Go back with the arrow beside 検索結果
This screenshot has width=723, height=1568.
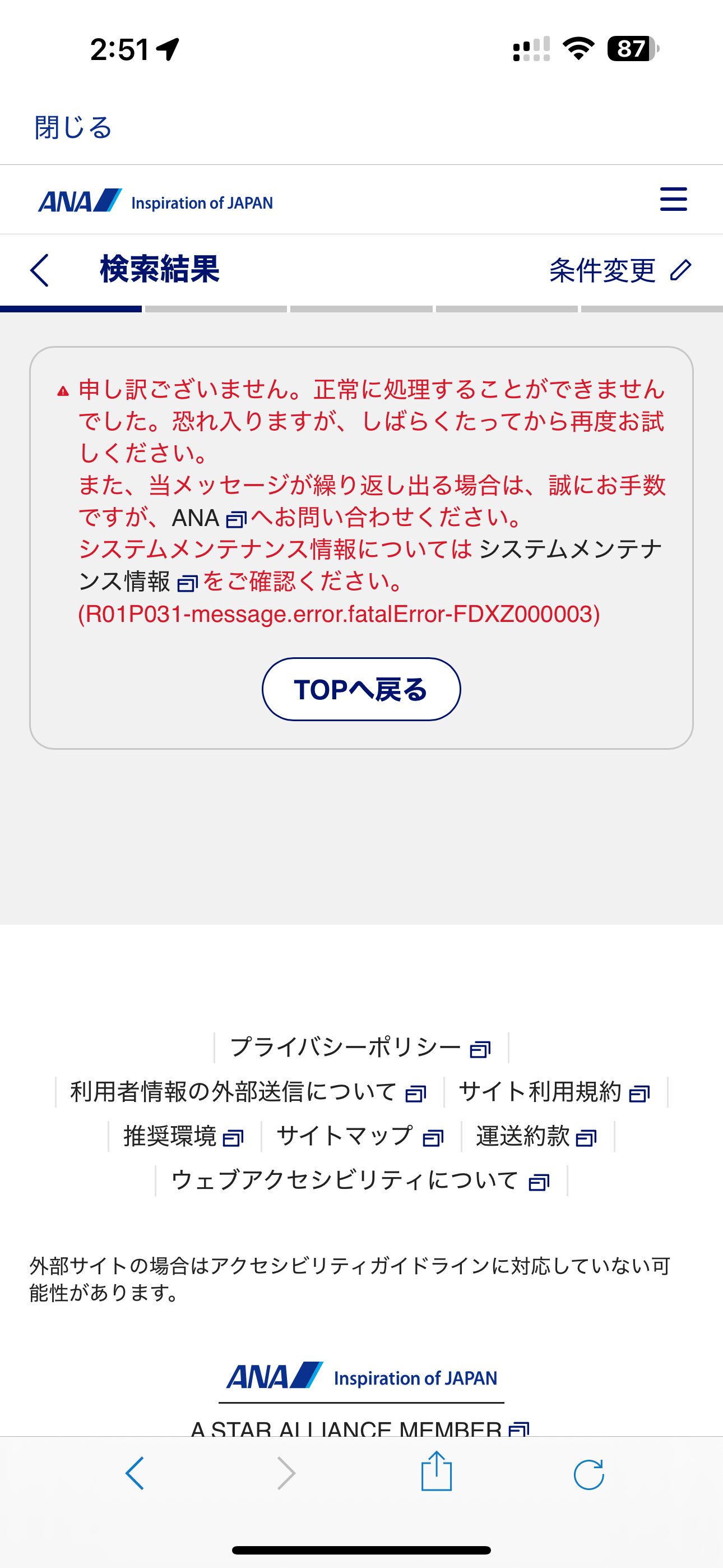point(40,270)
